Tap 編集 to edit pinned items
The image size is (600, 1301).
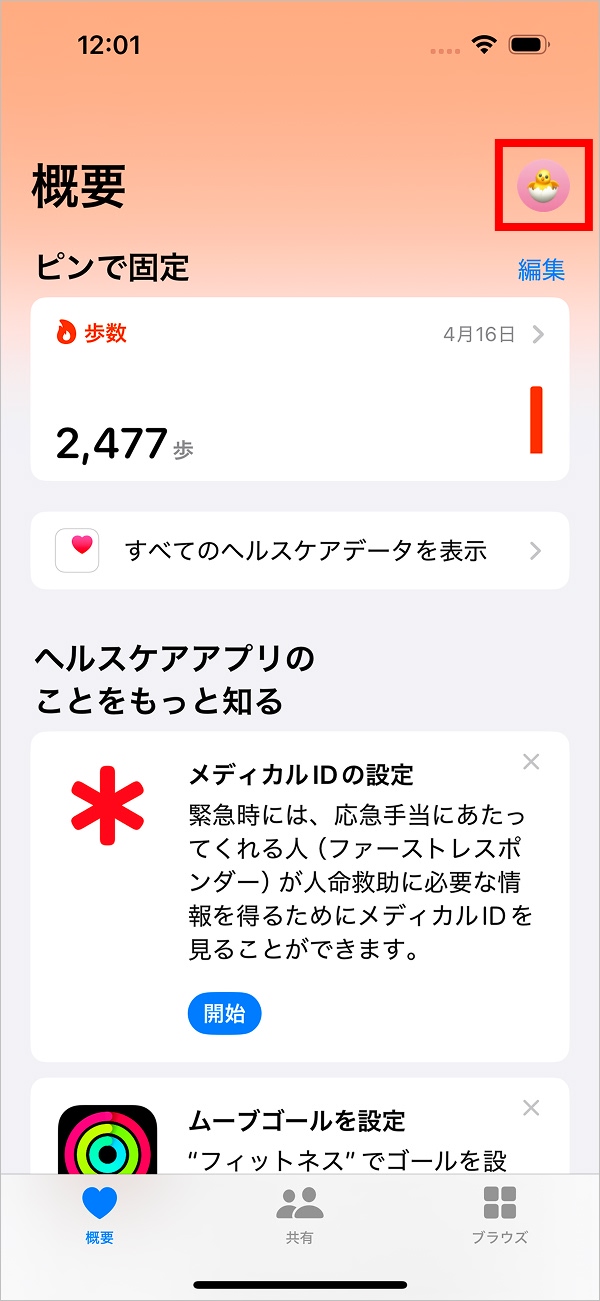[x=541, y=269]
